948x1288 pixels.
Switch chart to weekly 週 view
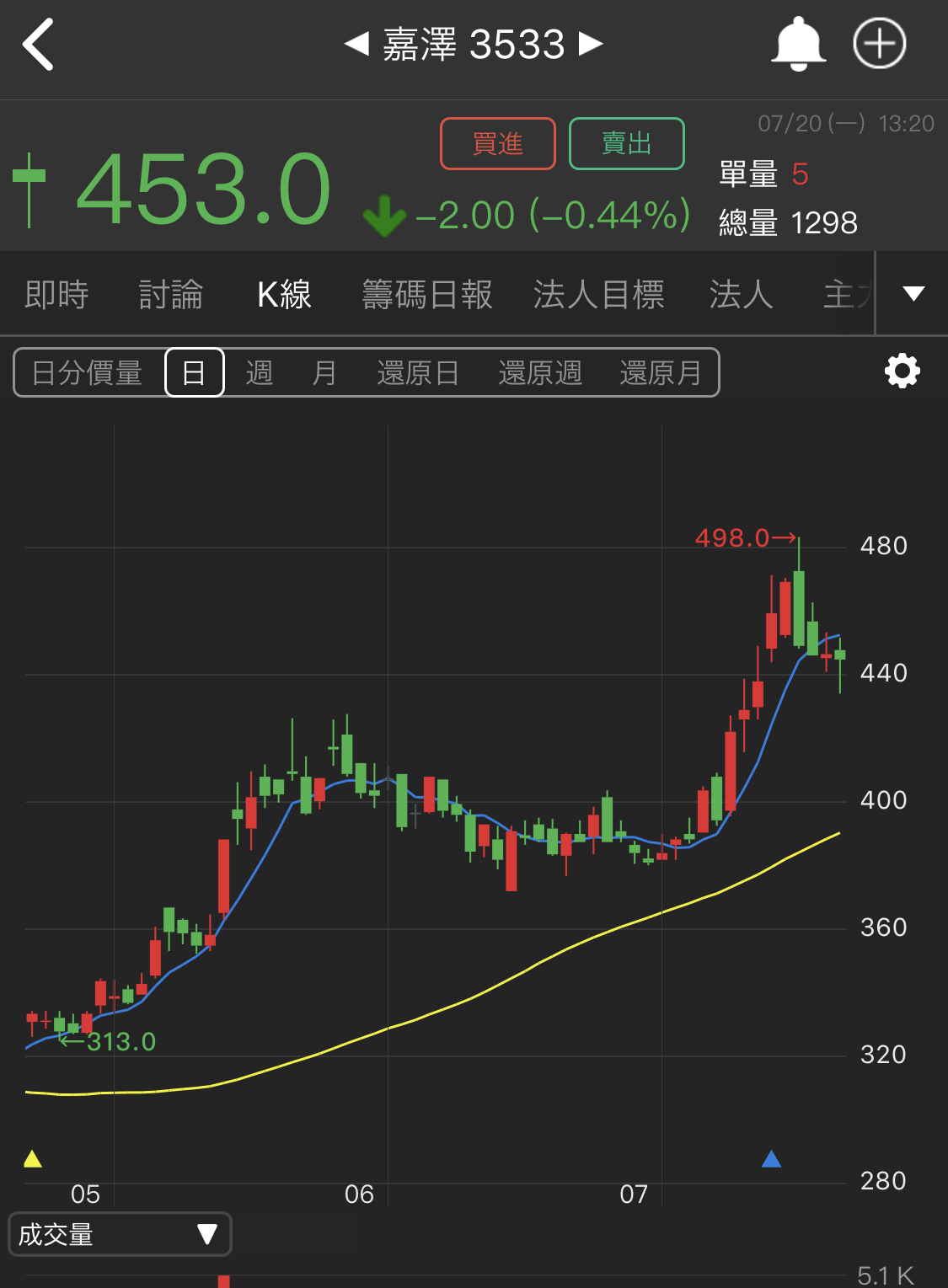pos(260,372)
